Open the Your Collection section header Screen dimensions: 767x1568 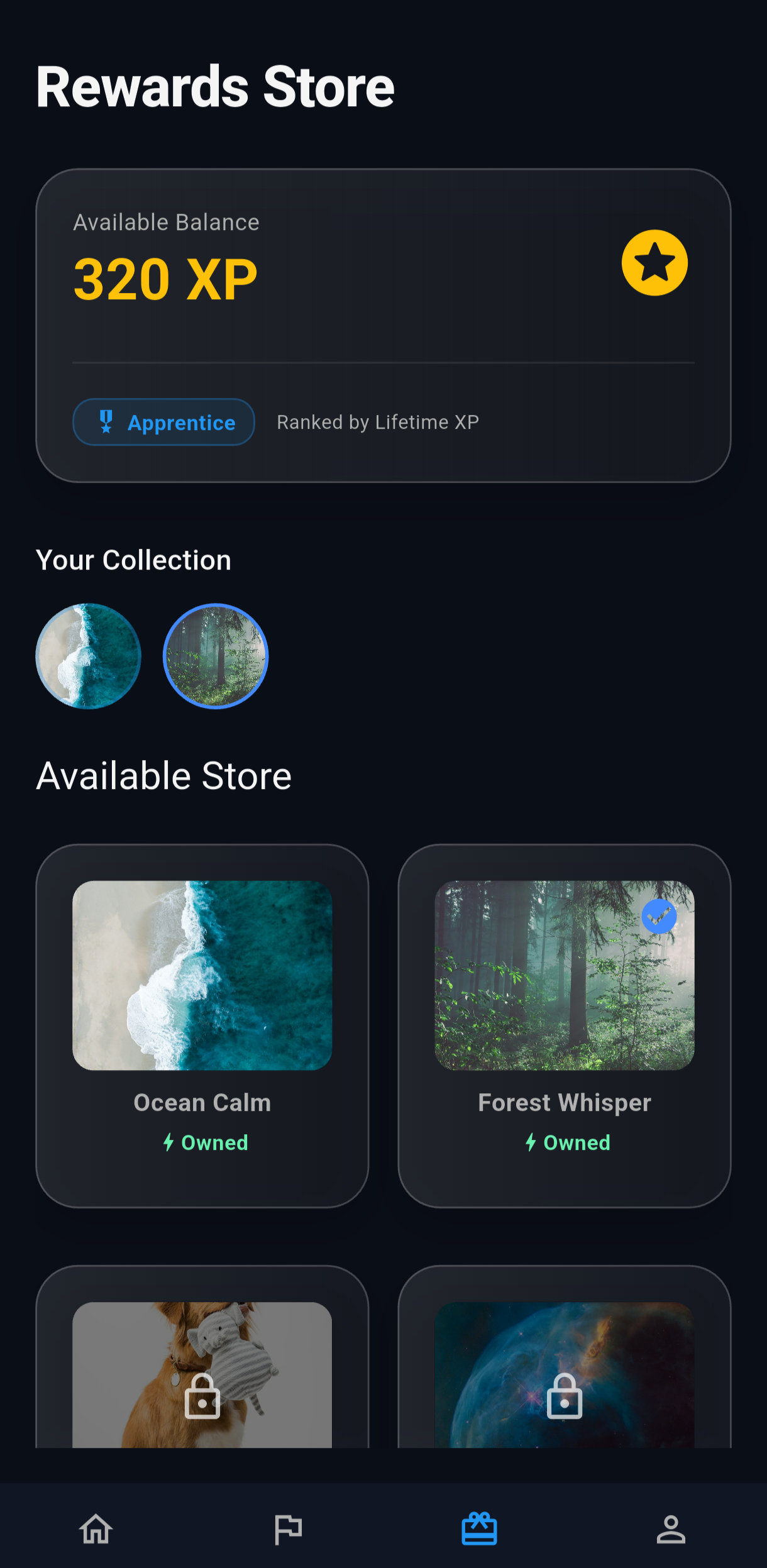click(134, 559)
